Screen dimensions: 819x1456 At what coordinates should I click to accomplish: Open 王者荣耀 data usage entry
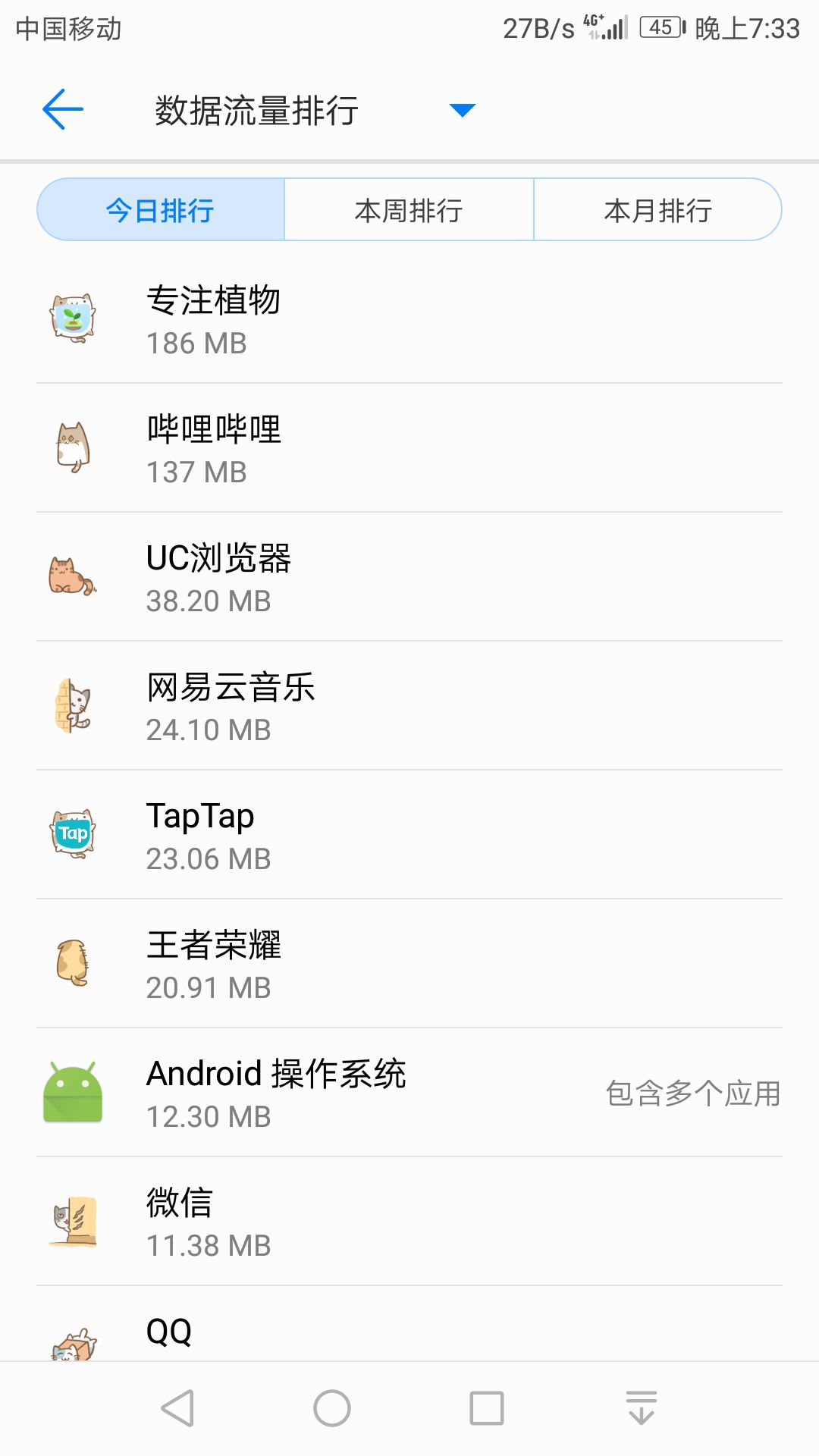[x=409, y=965]
